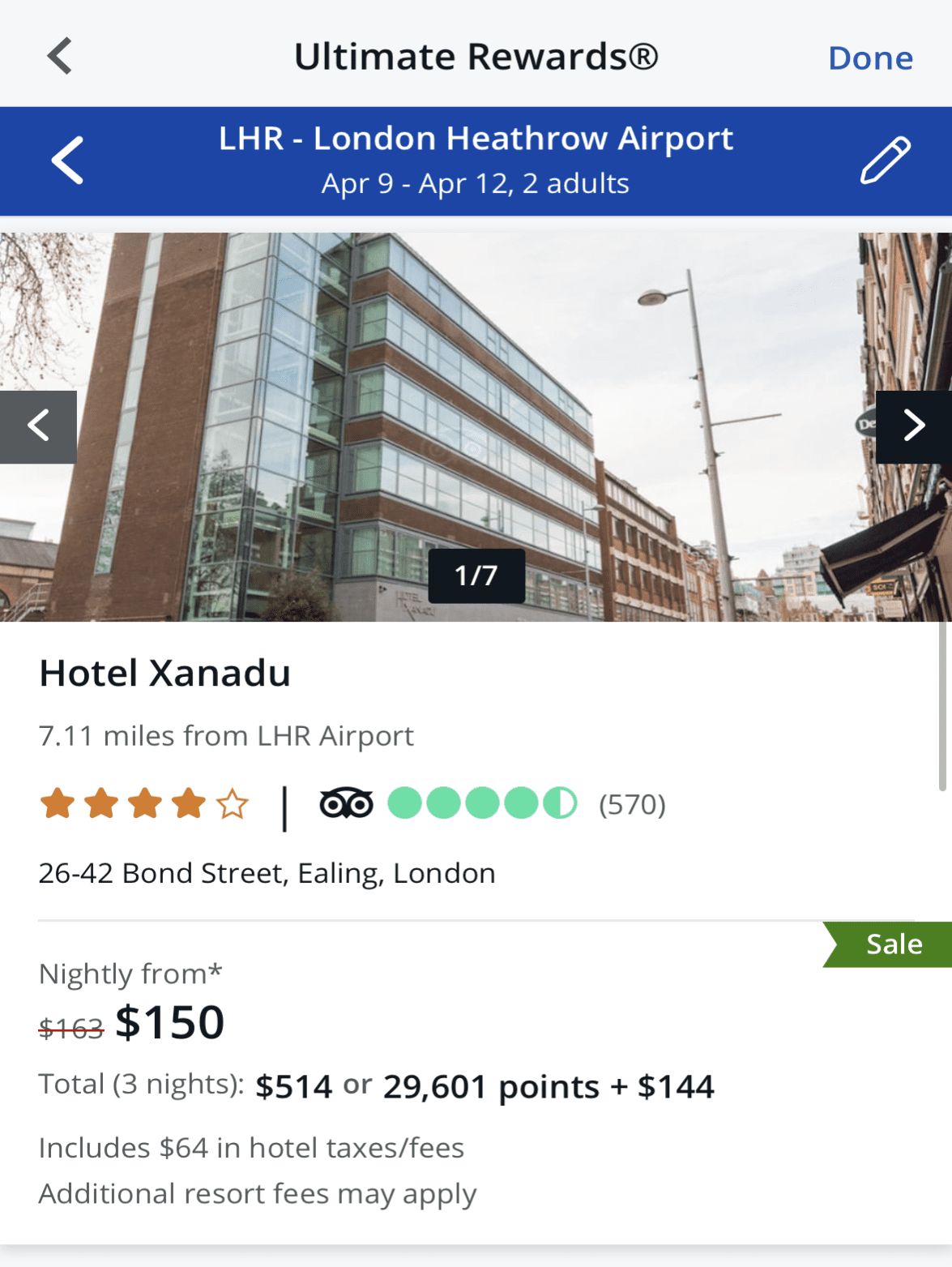Open the 7.11 miles from LHR Airport distance info
The image size is (952, 1267).
[x=226, y=735]
